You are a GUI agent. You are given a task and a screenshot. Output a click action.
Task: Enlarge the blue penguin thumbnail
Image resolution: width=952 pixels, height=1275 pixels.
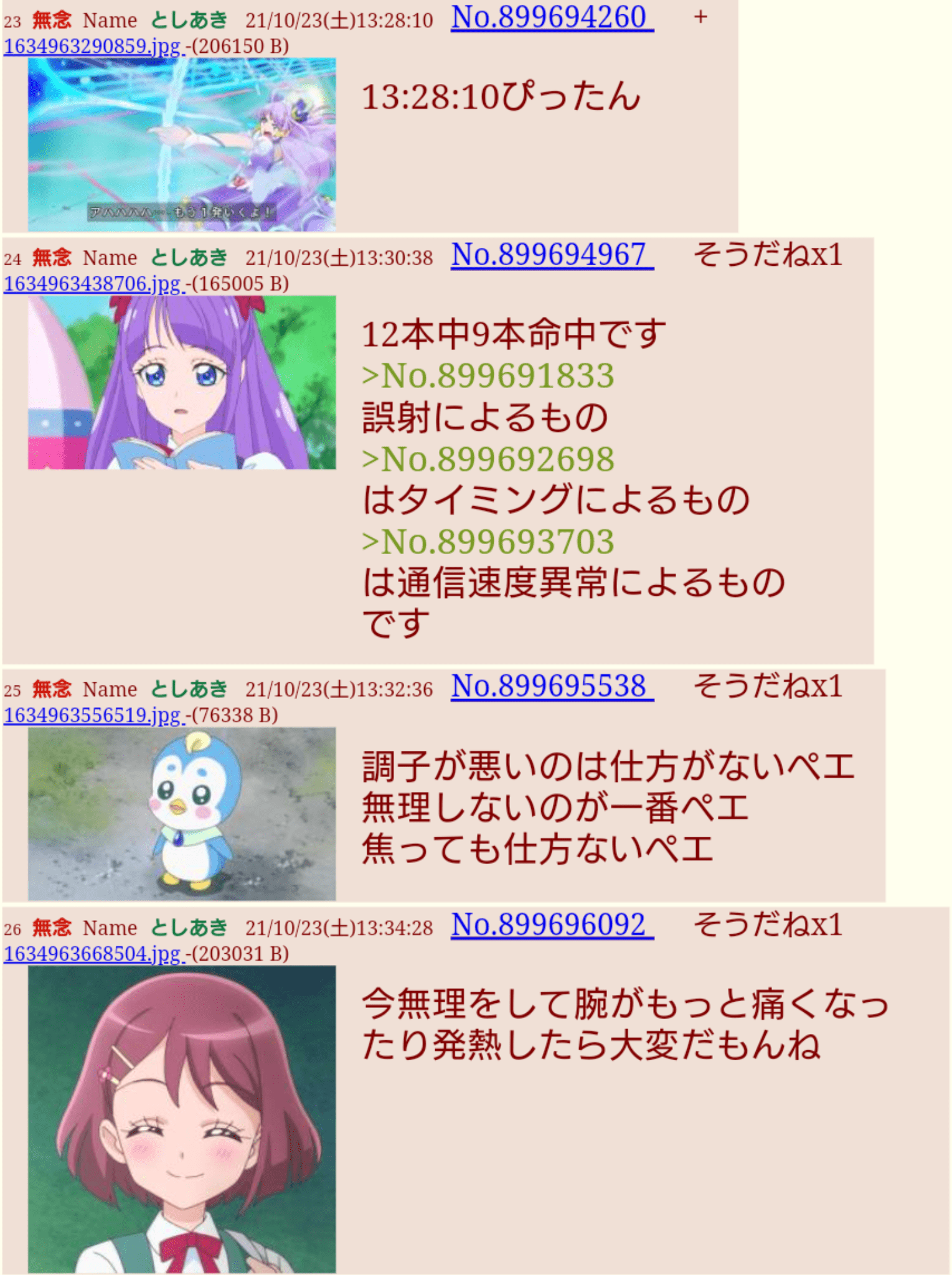click(181, 813)
